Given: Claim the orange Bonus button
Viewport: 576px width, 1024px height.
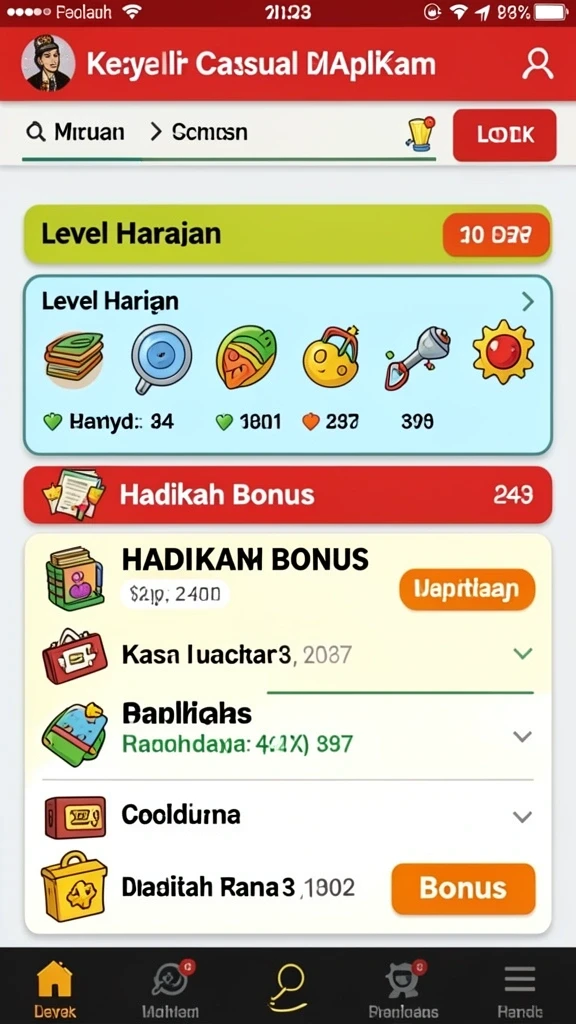Looking at the screenshot, I should tap(463, 888).
